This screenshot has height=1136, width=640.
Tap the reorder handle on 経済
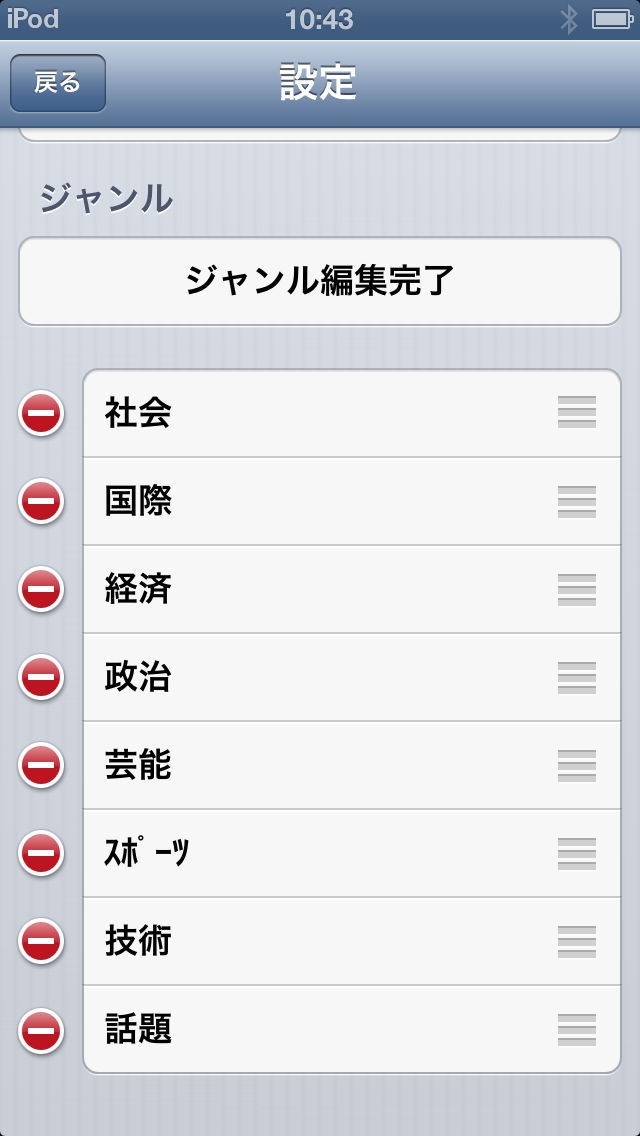[577, 589]
